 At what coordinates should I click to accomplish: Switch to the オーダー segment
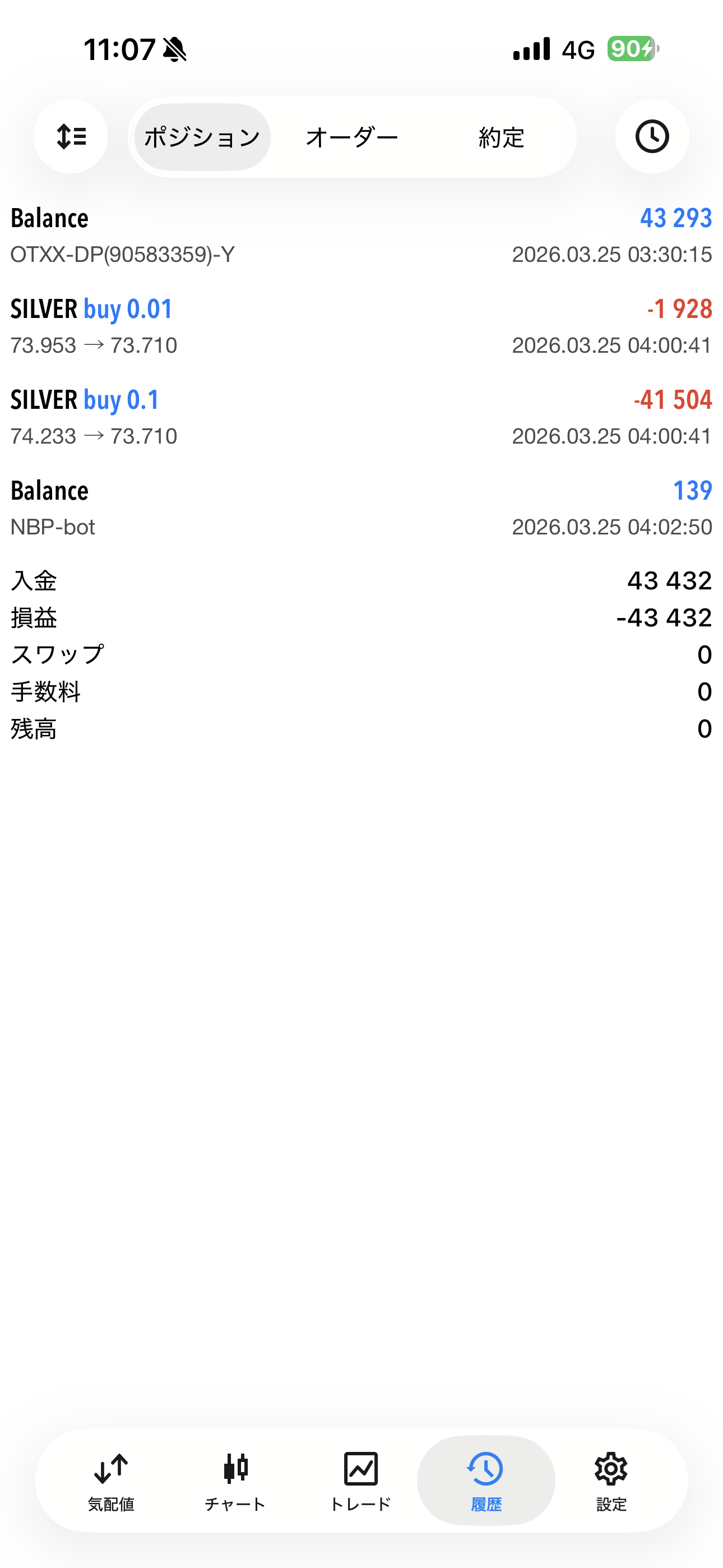point(352,137)
